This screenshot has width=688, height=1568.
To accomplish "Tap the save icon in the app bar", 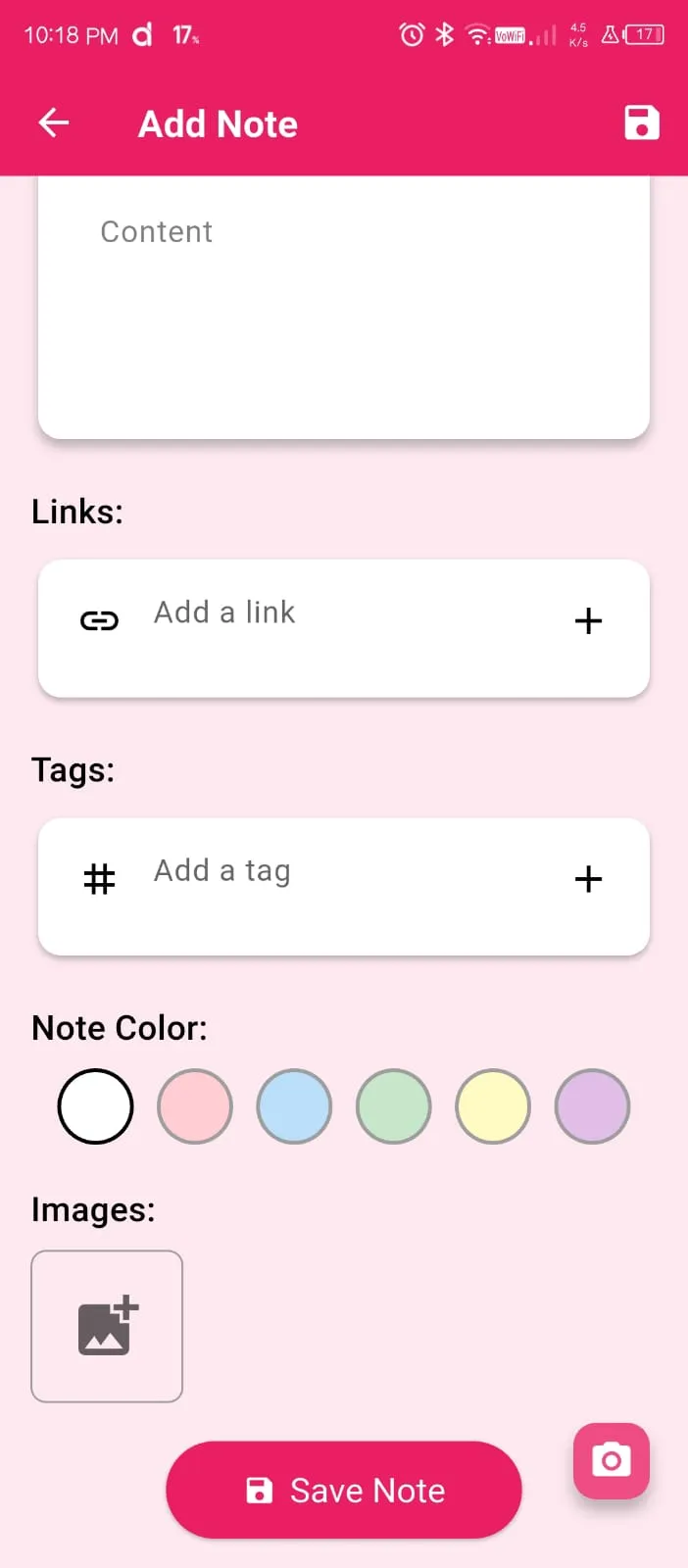I will click(642, 123).
